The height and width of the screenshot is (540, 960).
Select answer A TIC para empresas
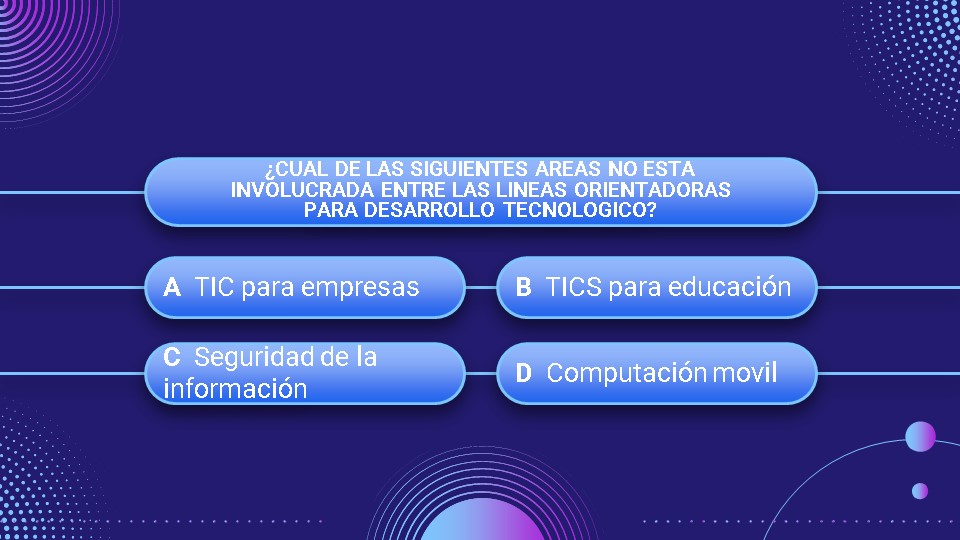coord(305,288)
